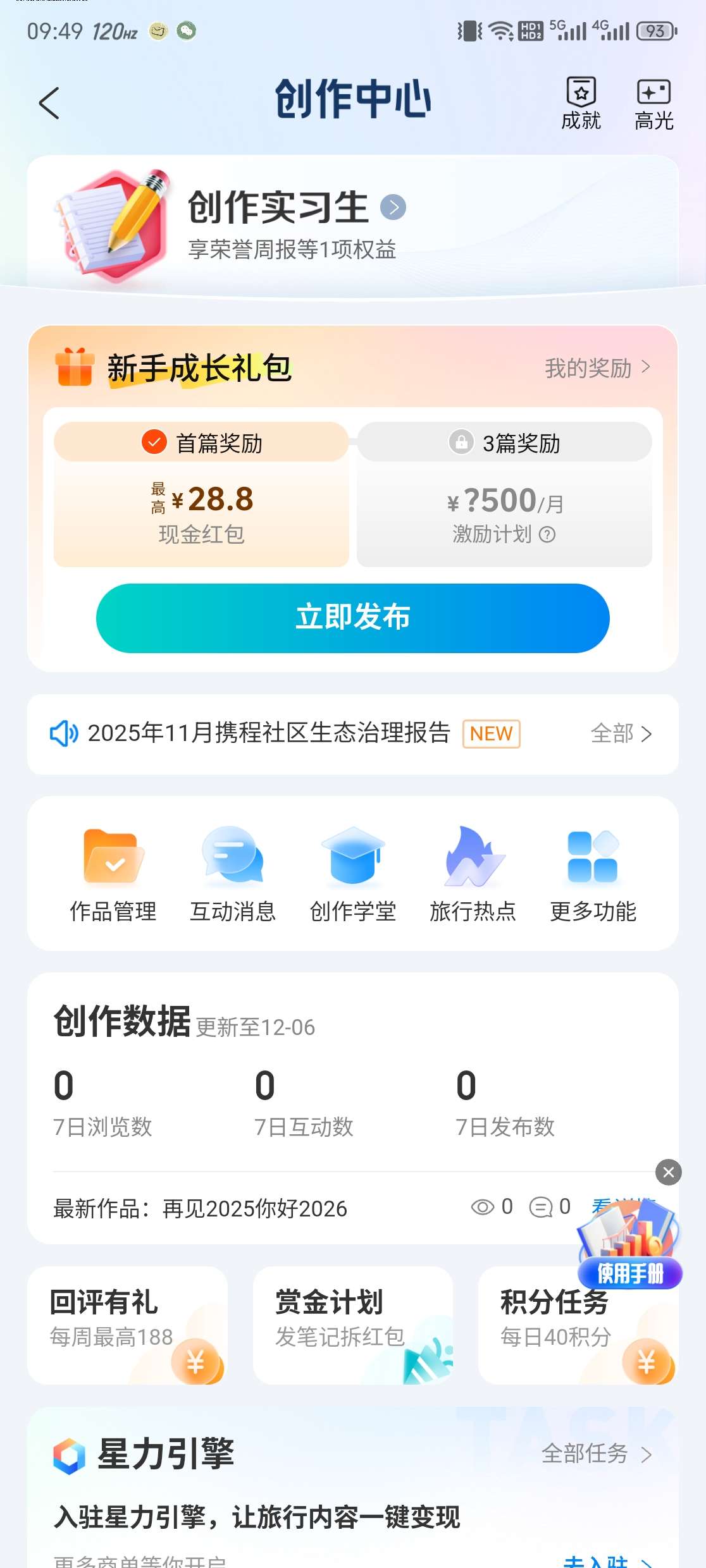Viewport: 706px width, 1568px height.
Task: Open 作品管理
Action: pyautogui.click(x=113, y=874)
